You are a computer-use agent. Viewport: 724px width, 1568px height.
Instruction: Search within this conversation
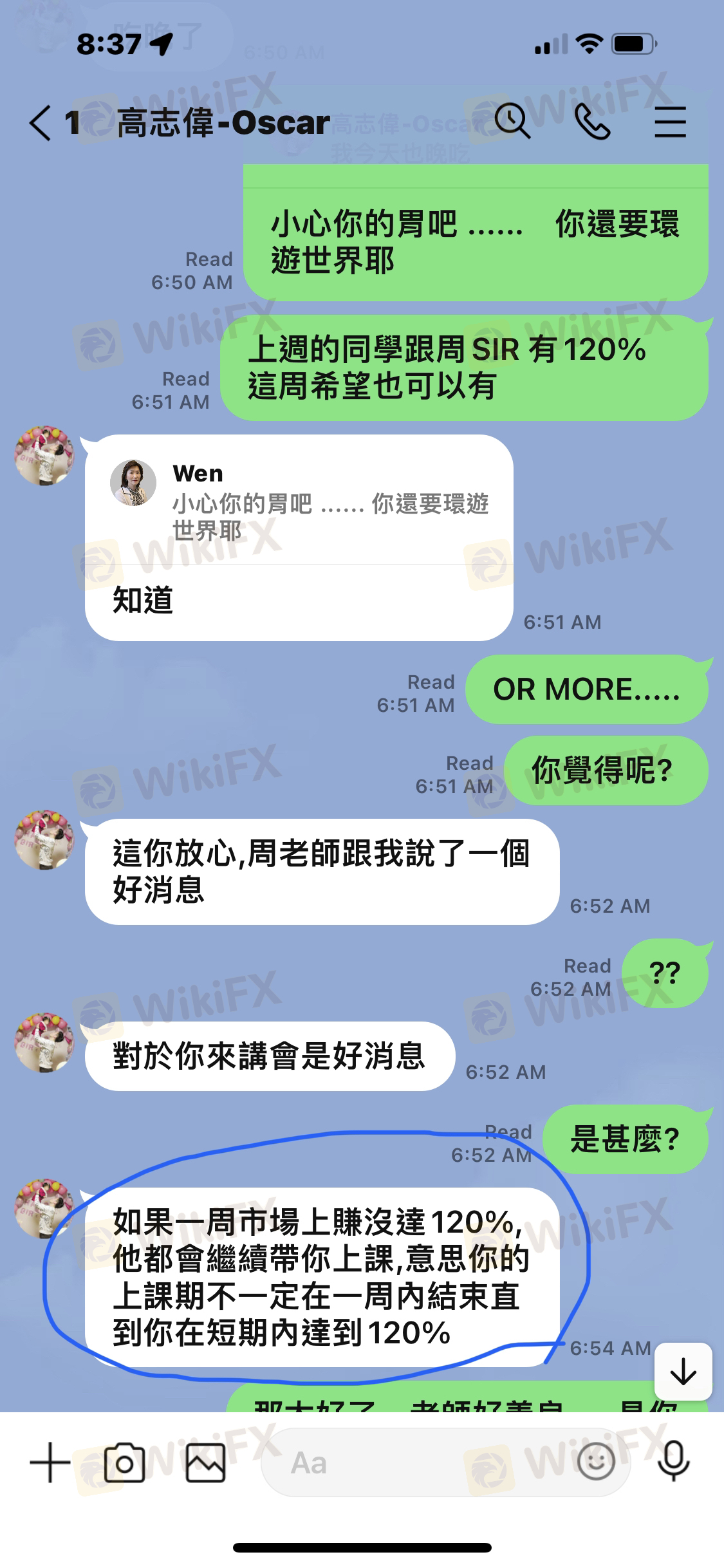click(513, 122)
